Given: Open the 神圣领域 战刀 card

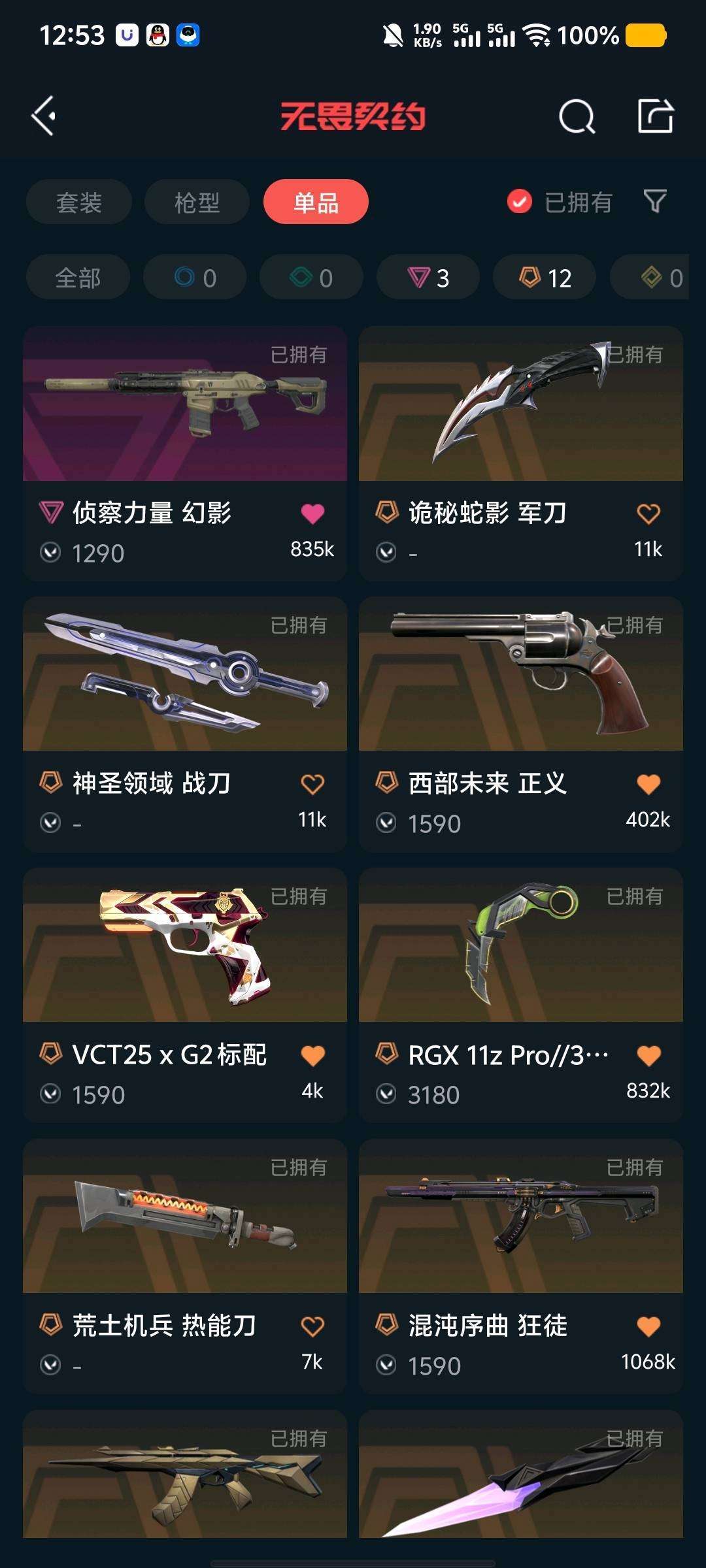Looking at the screenshot, I should pos(185,724).
